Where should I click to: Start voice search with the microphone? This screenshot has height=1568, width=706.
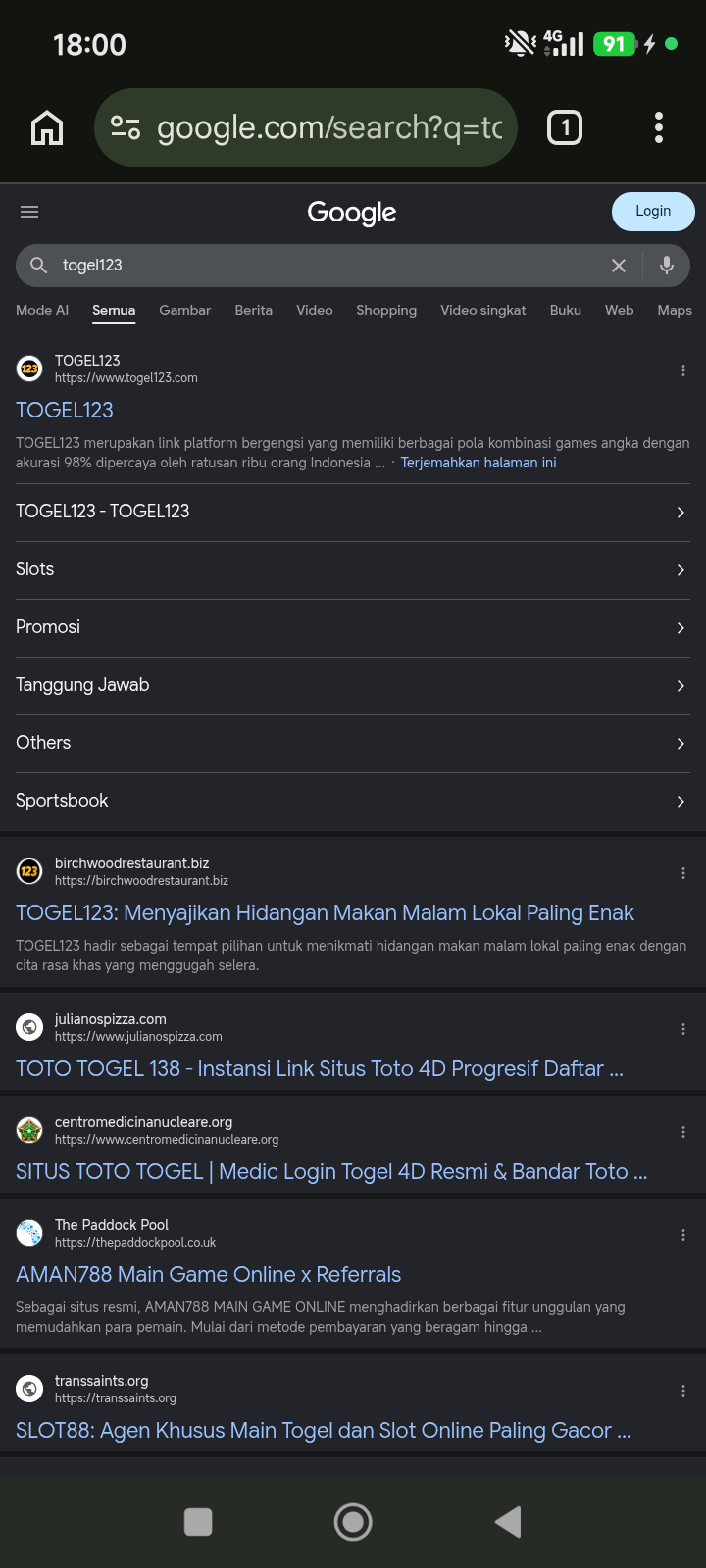[667, 266]
